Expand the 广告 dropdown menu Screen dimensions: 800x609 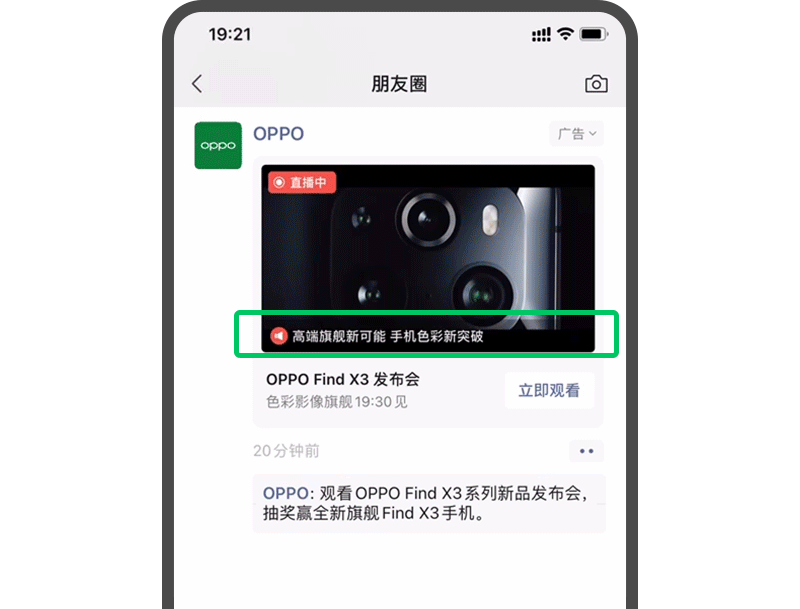(577, 134)
